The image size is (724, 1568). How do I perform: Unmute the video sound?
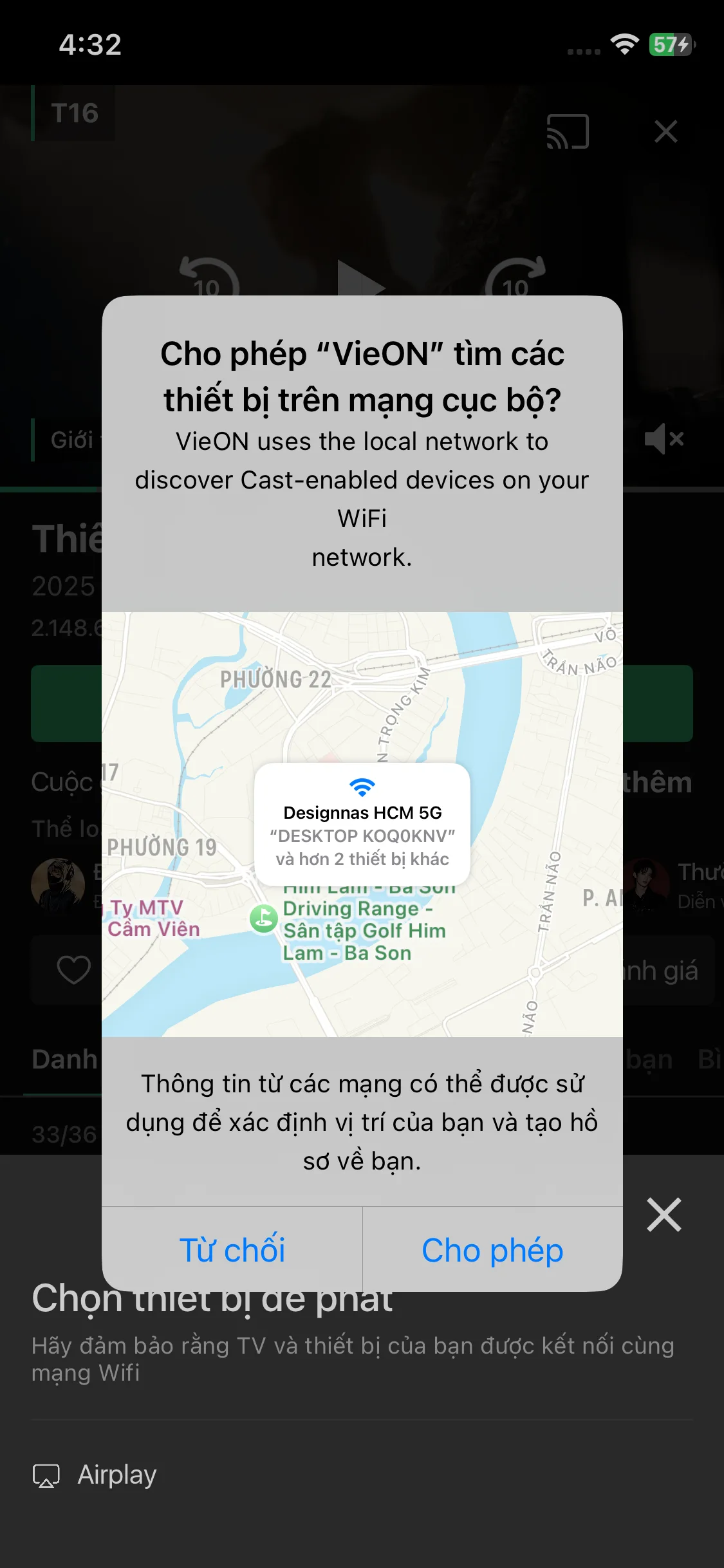tap(664, 439)
